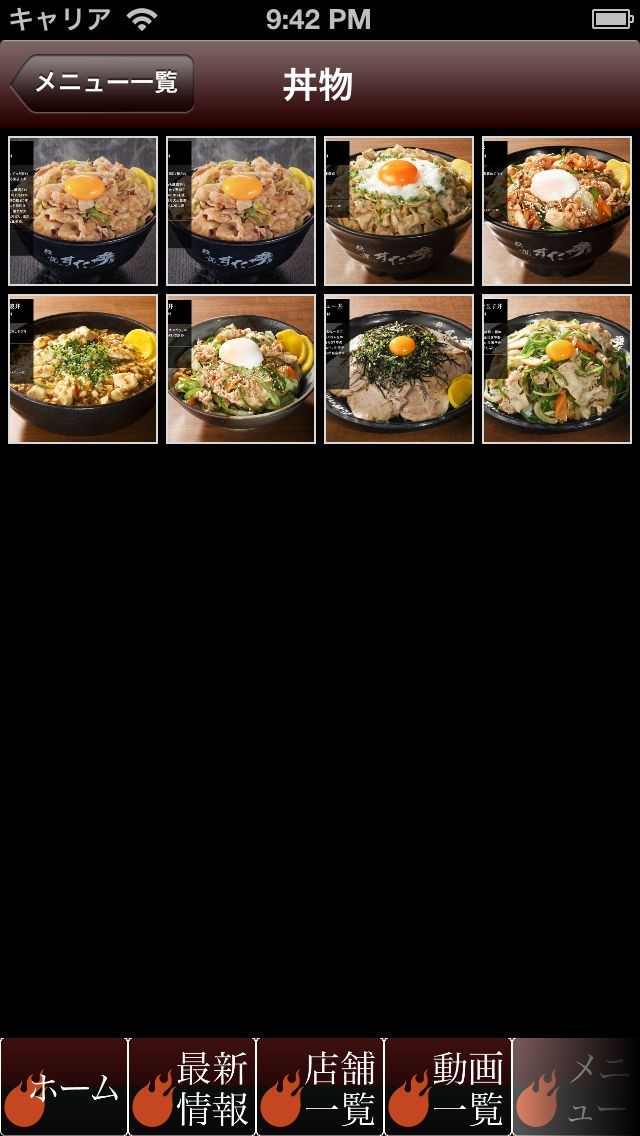Switch to the 店舗一覧 tab

[320, 1086]
